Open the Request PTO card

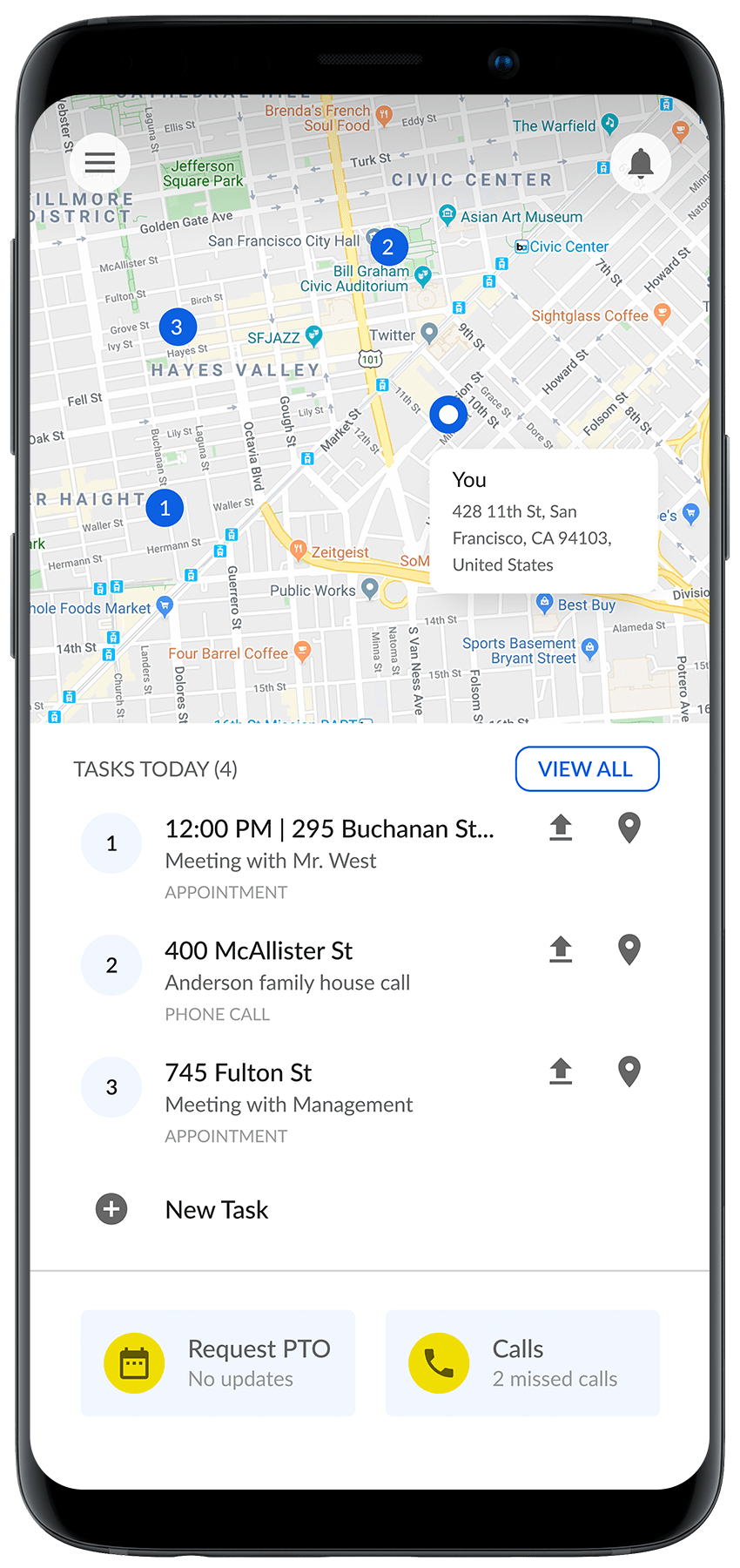pyautogui.click(x=218, y=1363)
